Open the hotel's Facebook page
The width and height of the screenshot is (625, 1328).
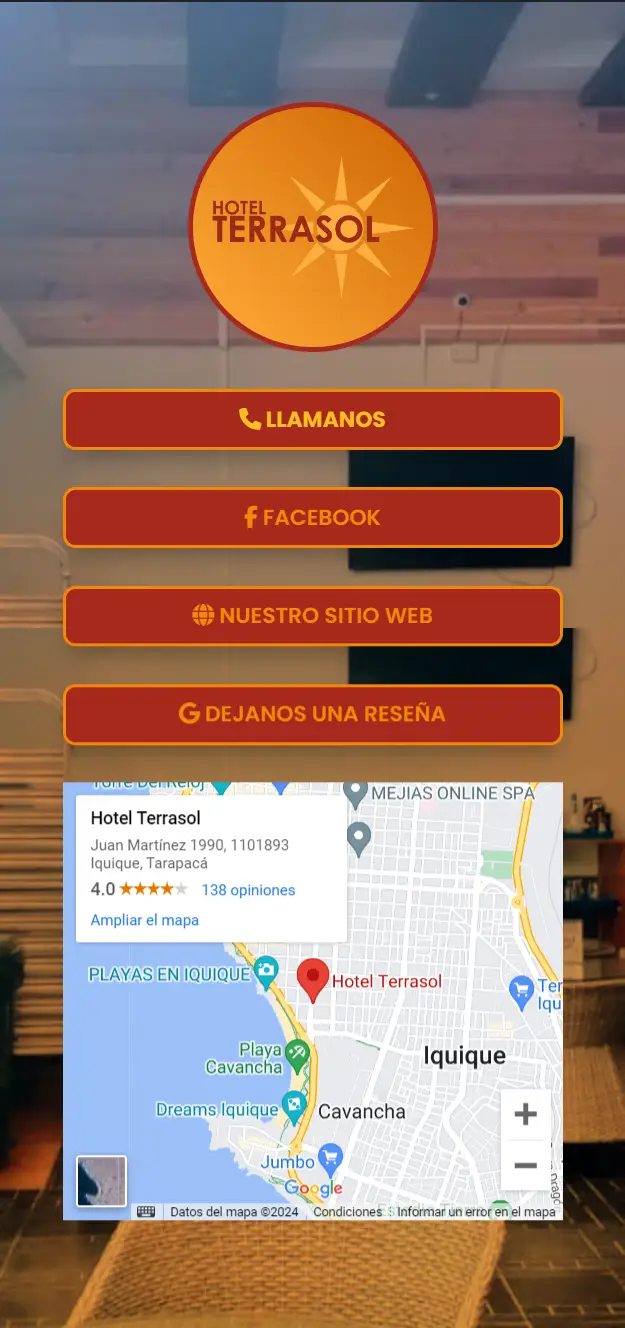click(x=312, y=517)
